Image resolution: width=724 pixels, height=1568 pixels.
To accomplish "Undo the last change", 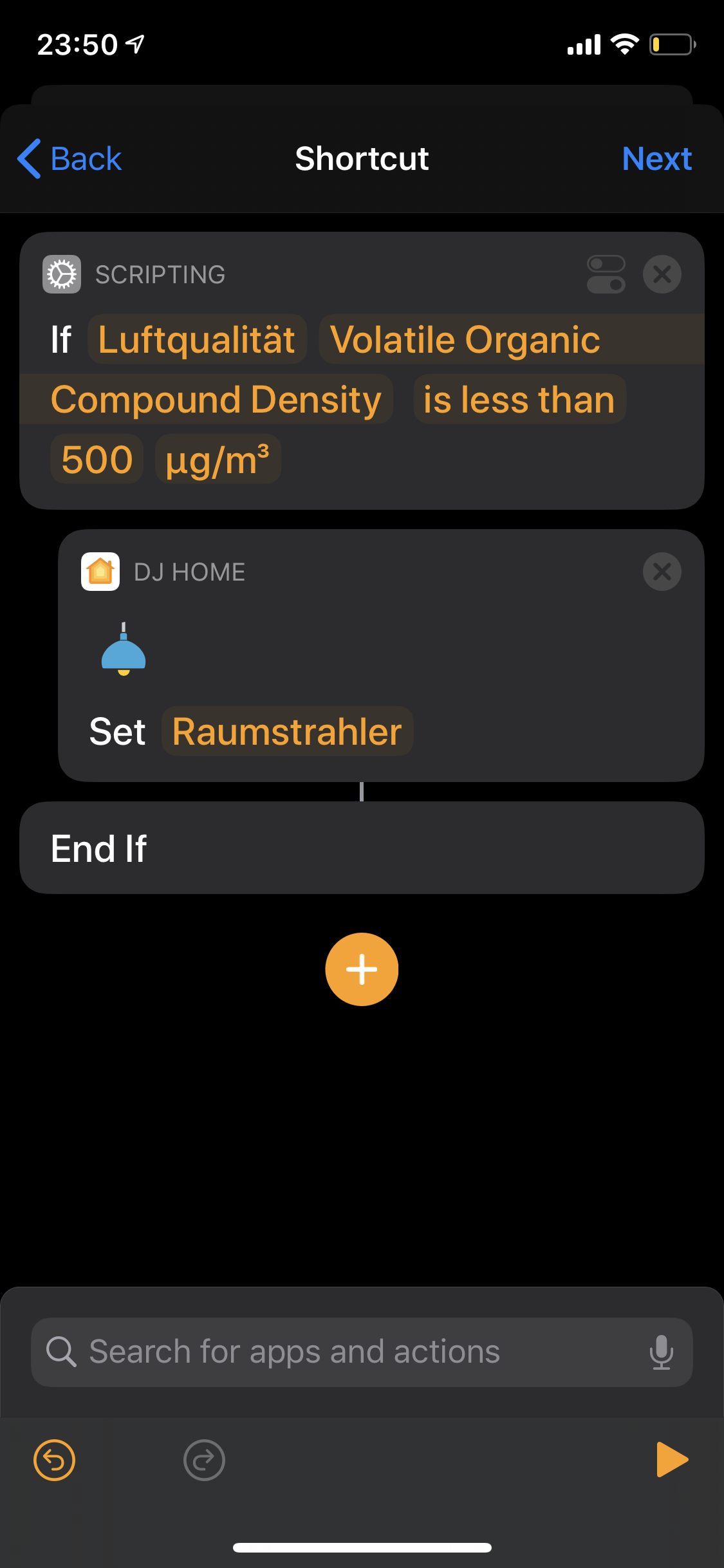I will (x=55, y=1460).
